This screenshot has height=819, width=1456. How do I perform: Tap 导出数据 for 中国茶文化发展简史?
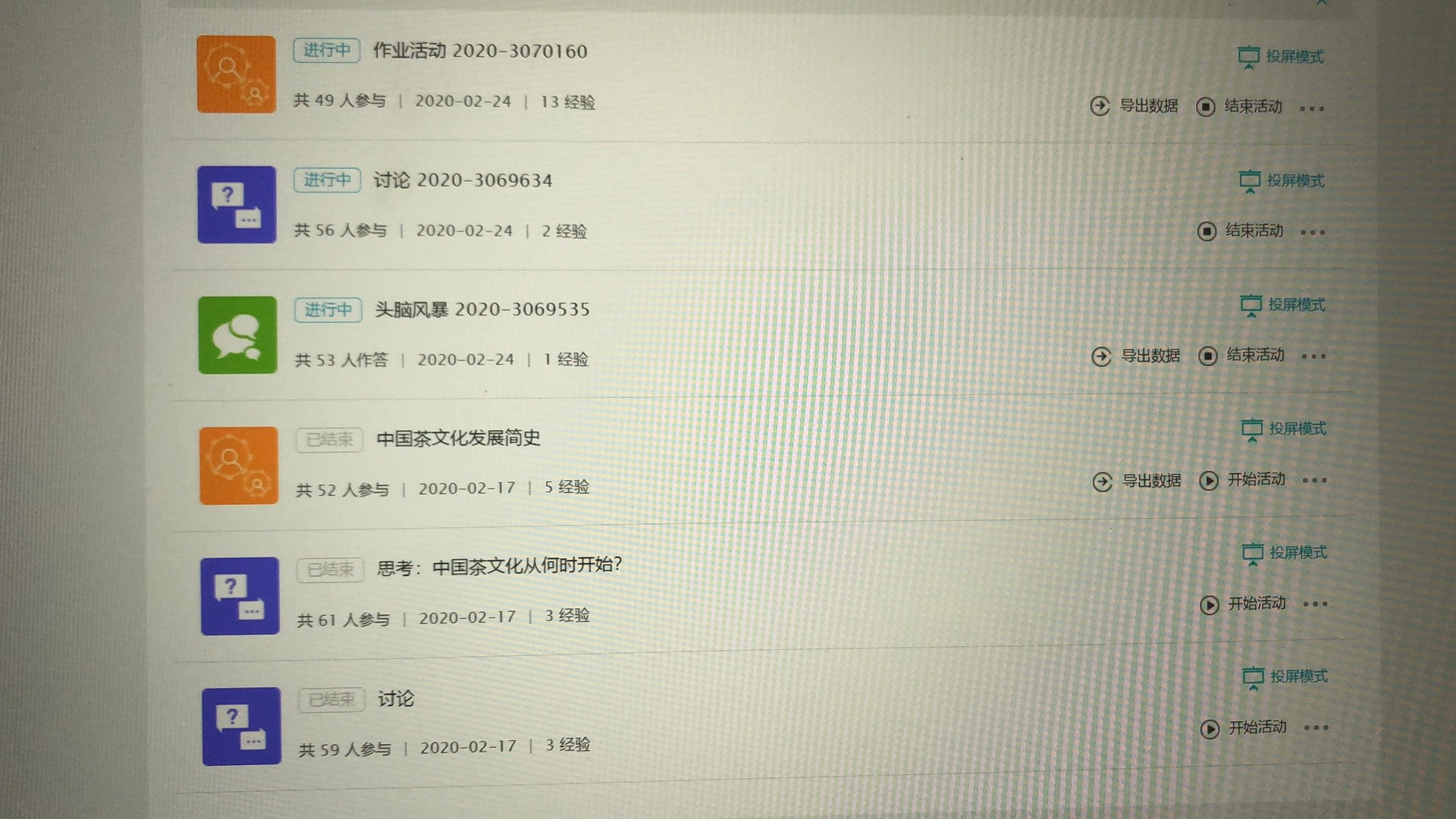1137,481
